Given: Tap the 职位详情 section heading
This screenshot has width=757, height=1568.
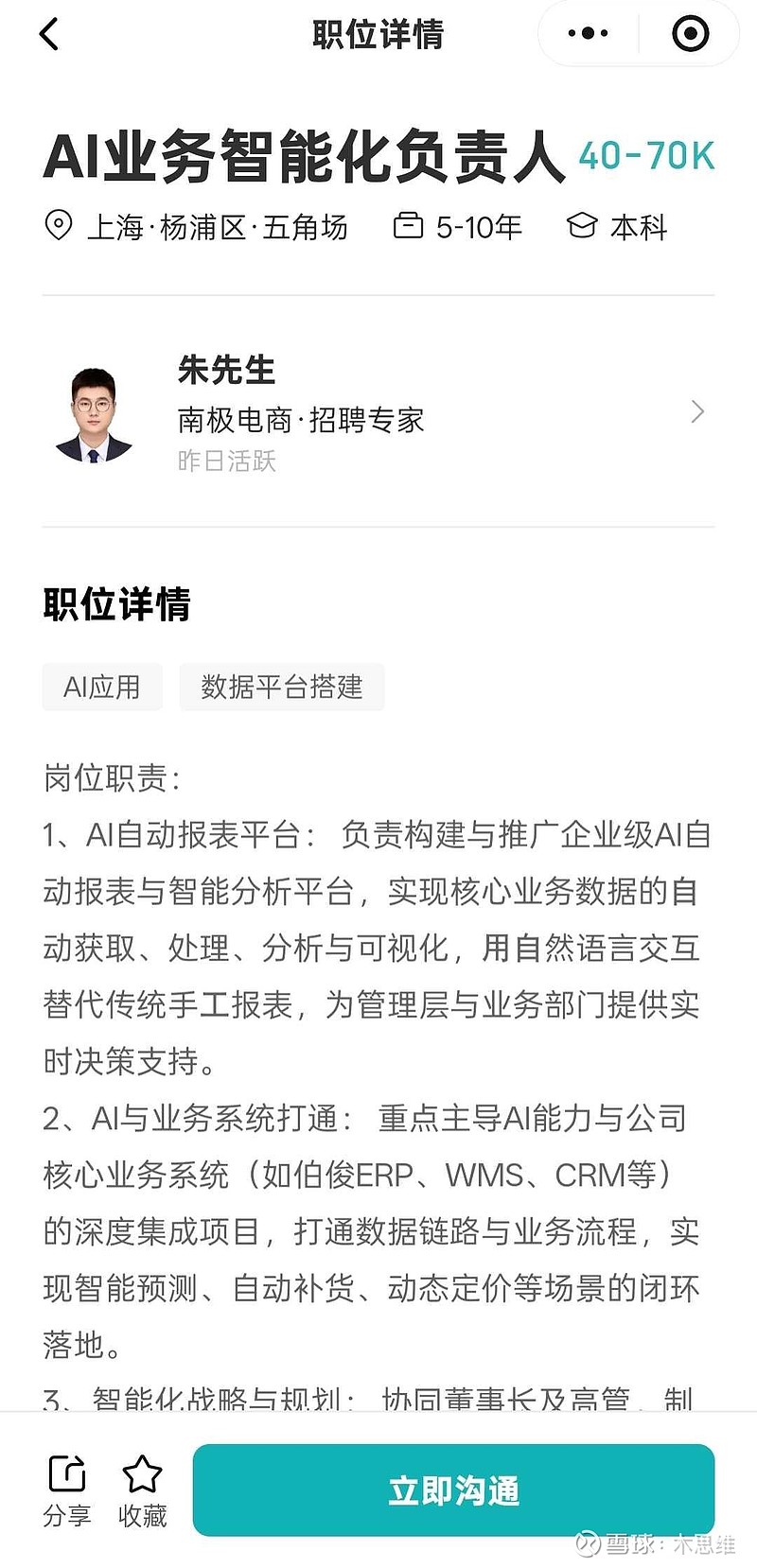Looking at the screenshot, I should pyautogui.click(x=116, y=605).
